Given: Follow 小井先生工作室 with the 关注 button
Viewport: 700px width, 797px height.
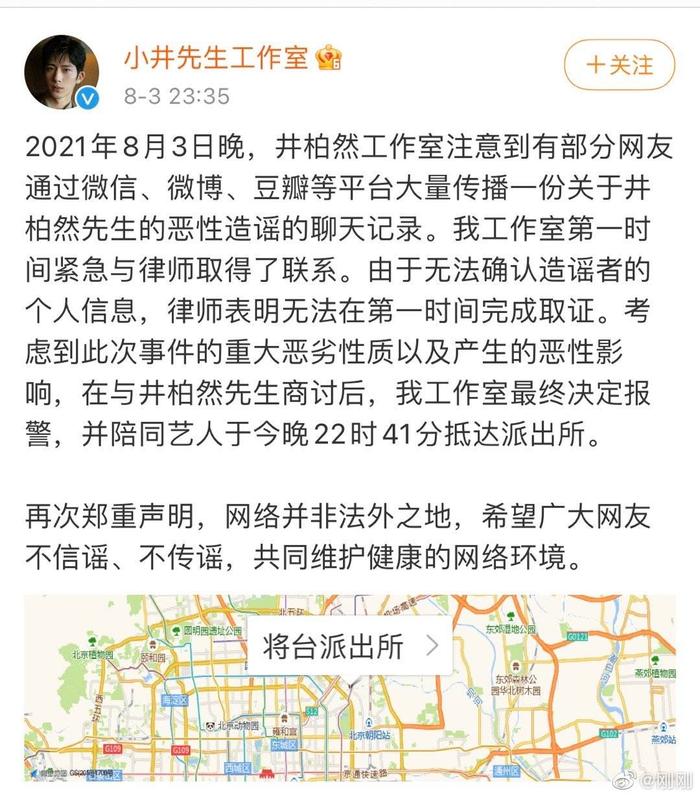Looking at the screenshot, I should pyautogui.click(x=620, y=66).
